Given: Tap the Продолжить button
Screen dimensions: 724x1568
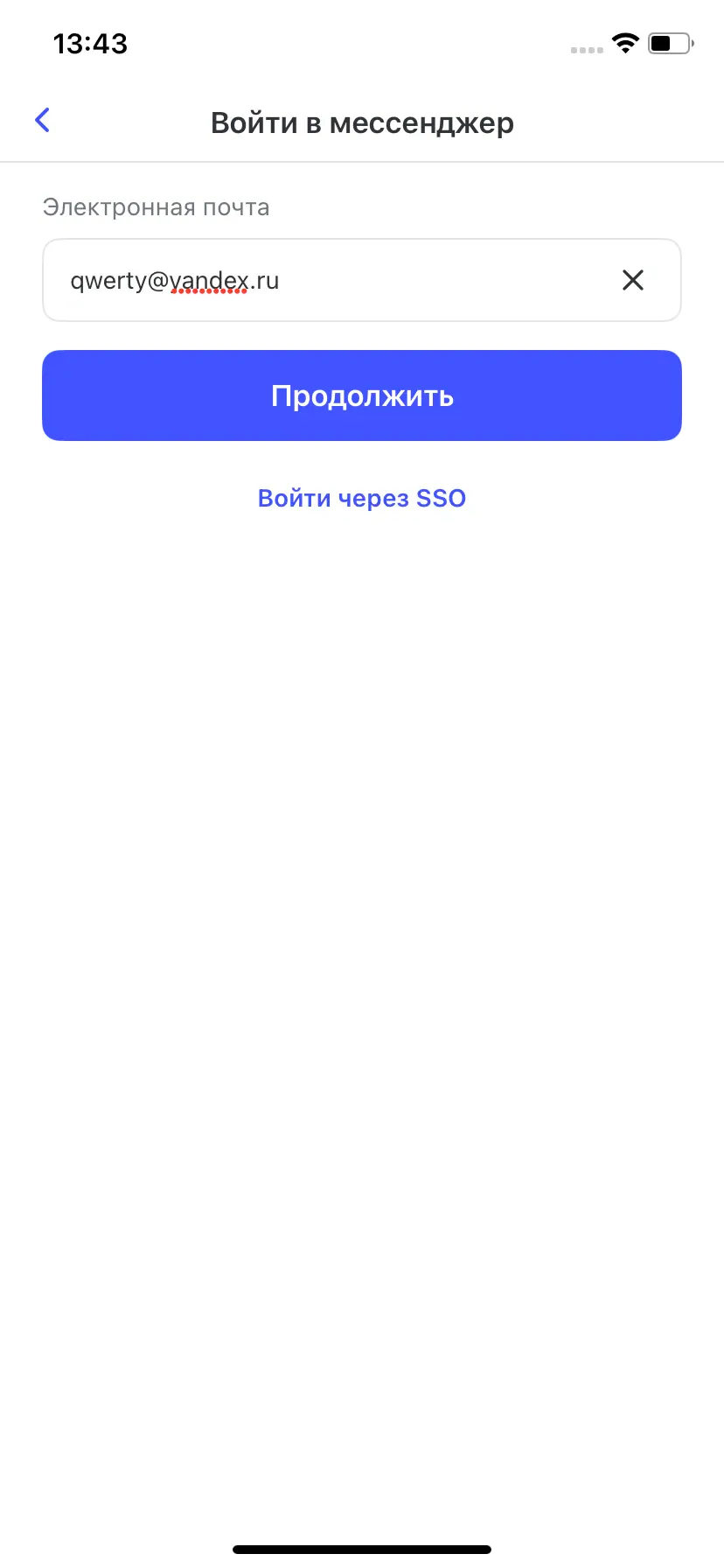Looking at the screenshot, I should [362, 395].
